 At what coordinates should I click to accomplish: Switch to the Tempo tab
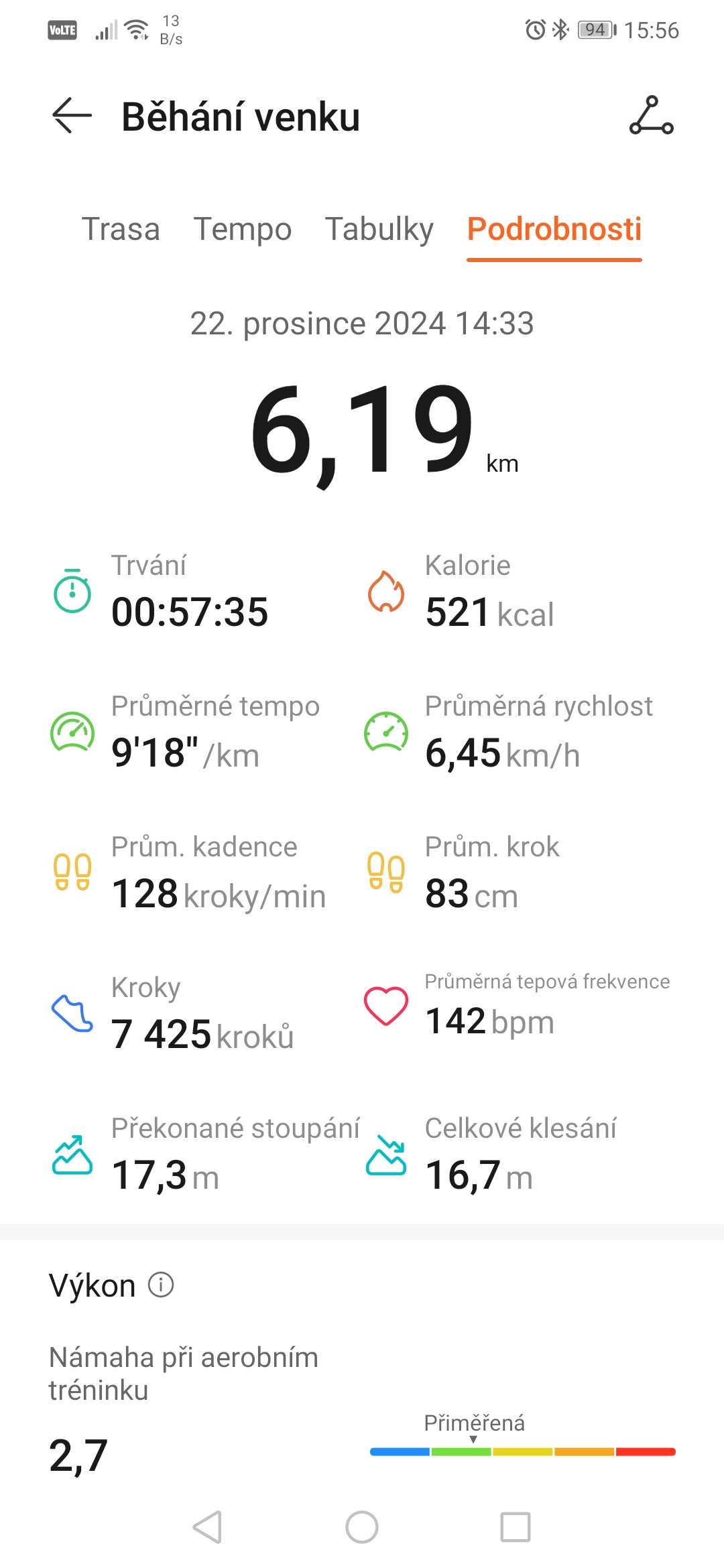243,229
